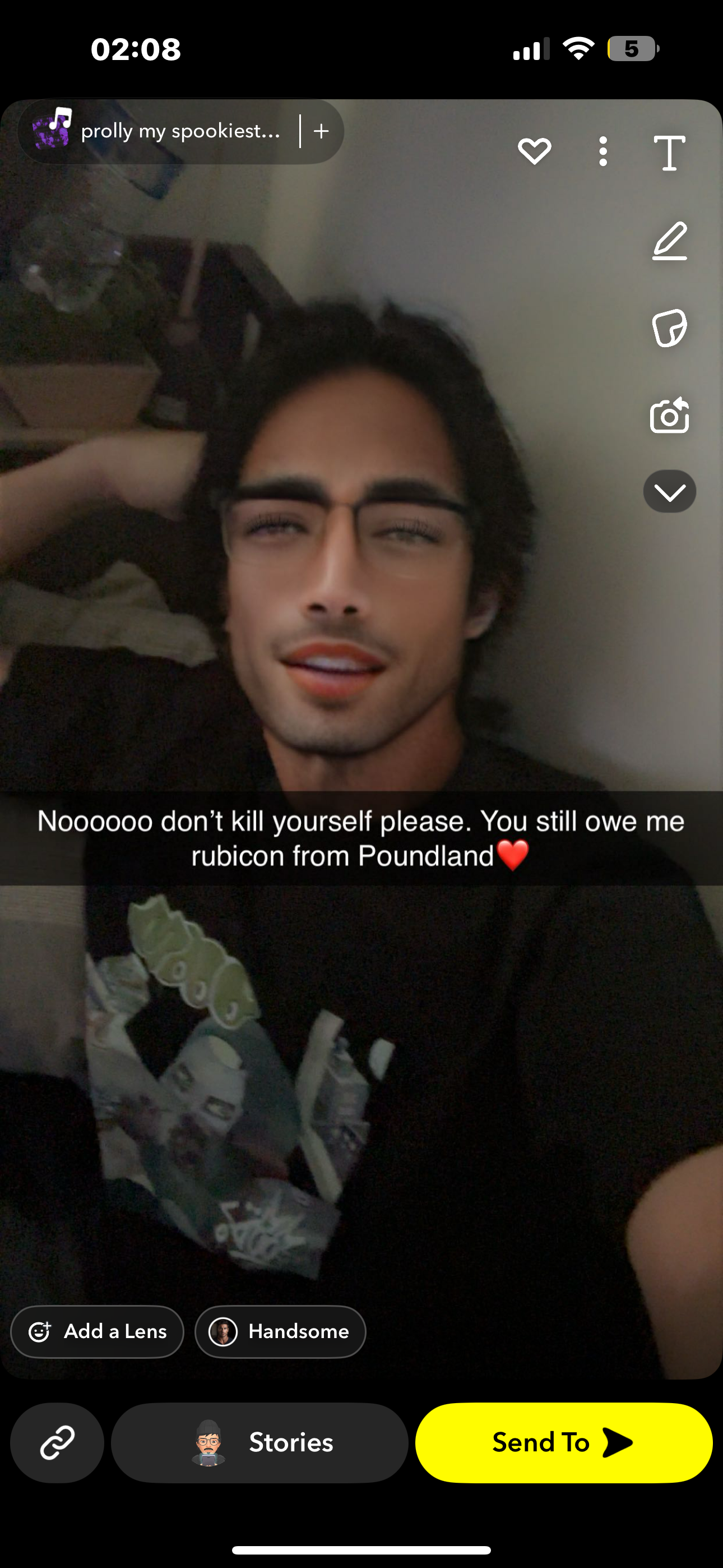Edit the "Noooooo don't kill yourself" caption
Viewport: 723px width, 1568px height.
pyautogui.click(x=361, y=838)
